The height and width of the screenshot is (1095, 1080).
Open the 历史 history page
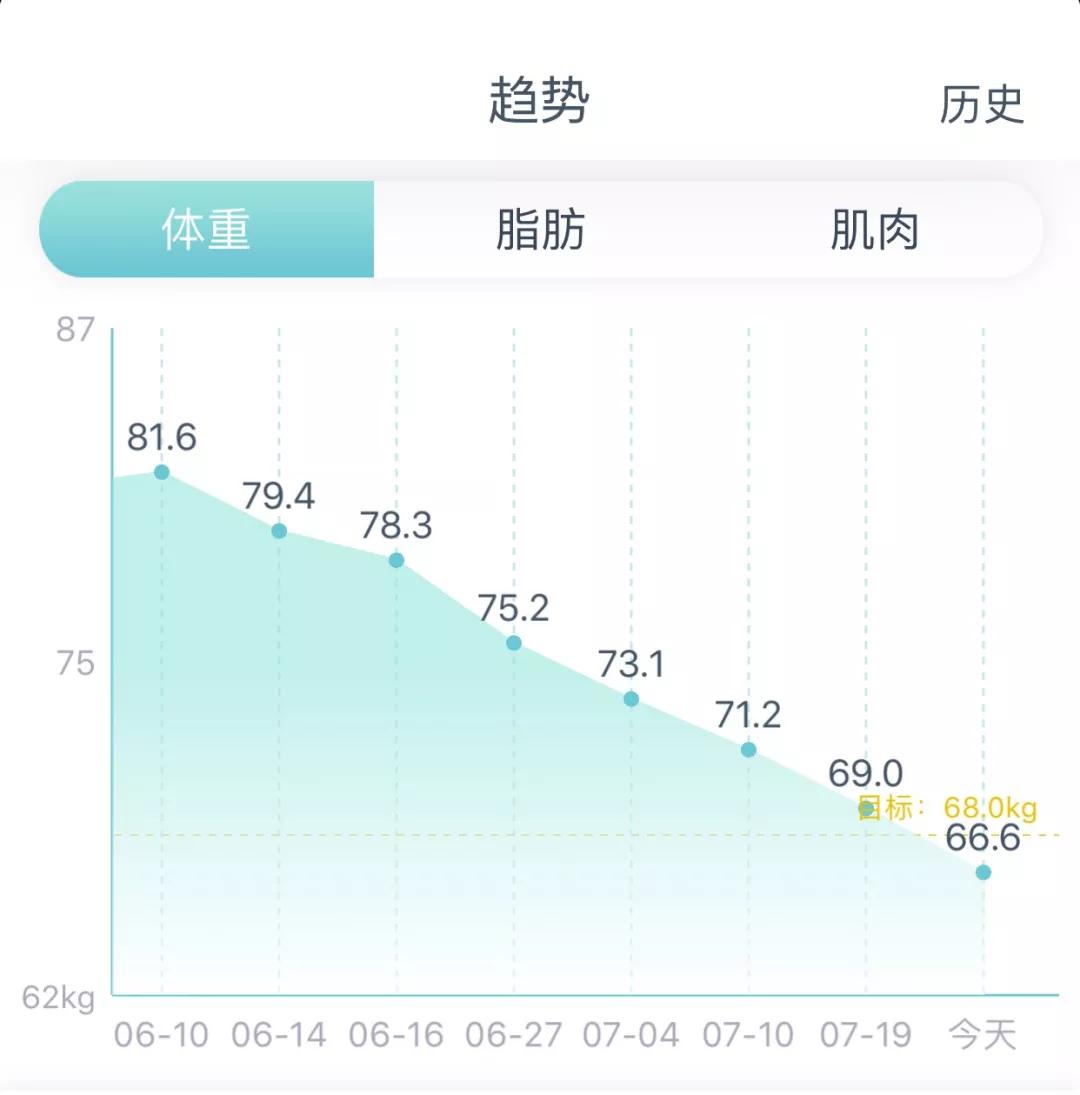point(981,104)
